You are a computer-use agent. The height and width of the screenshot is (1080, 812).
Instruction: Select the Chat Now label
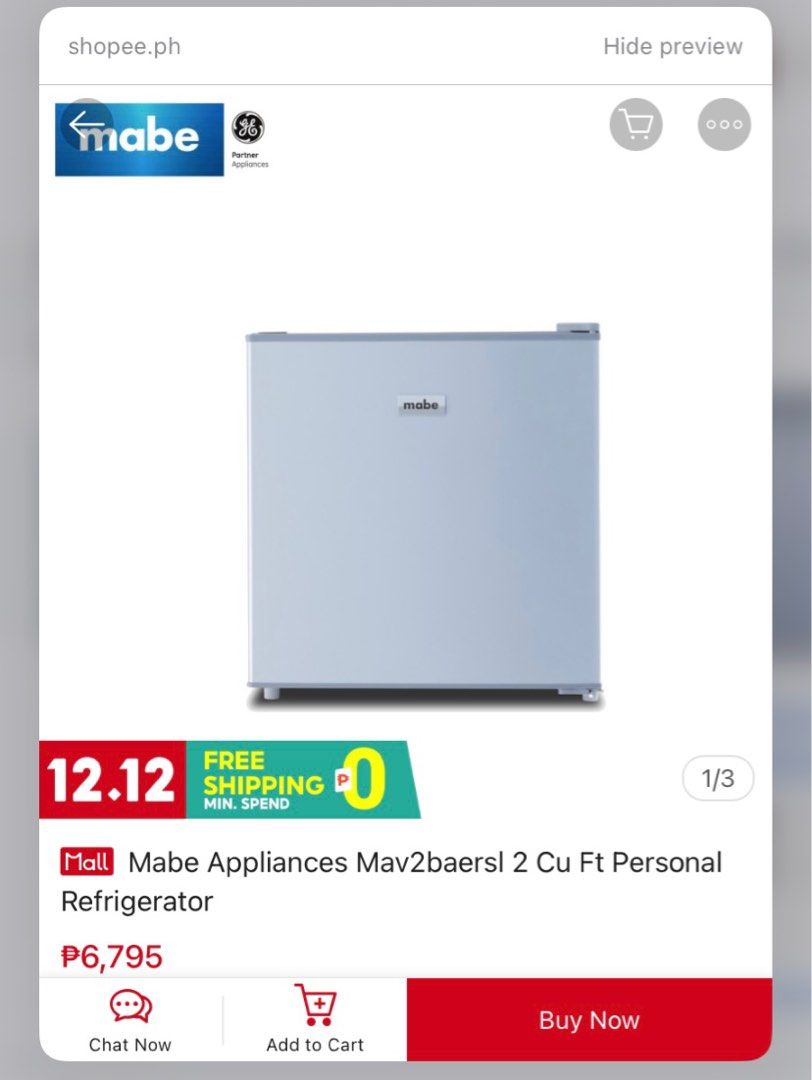point(130,1043)
